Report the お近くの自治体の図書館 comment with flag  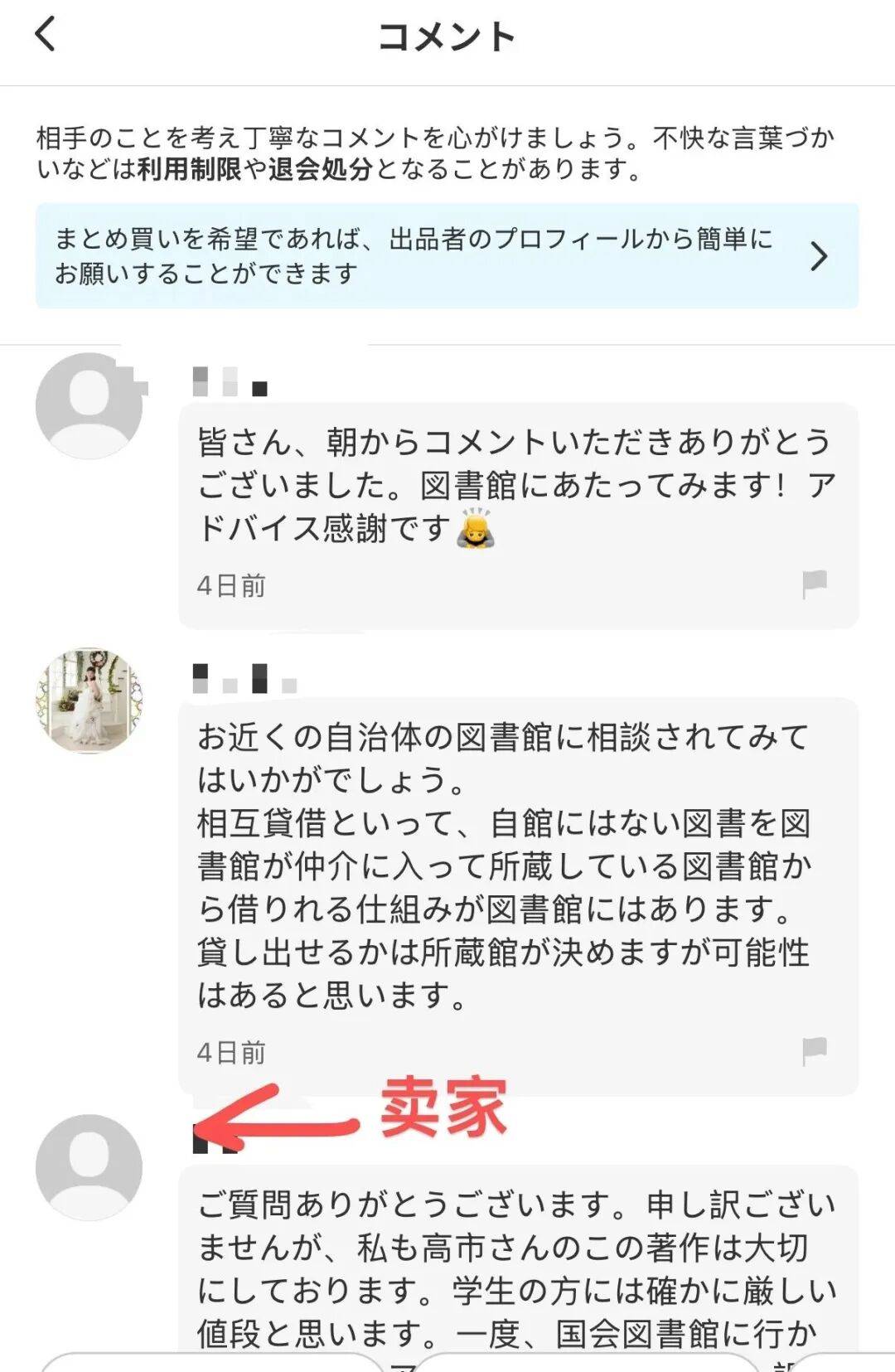(x=814, y=1050)
